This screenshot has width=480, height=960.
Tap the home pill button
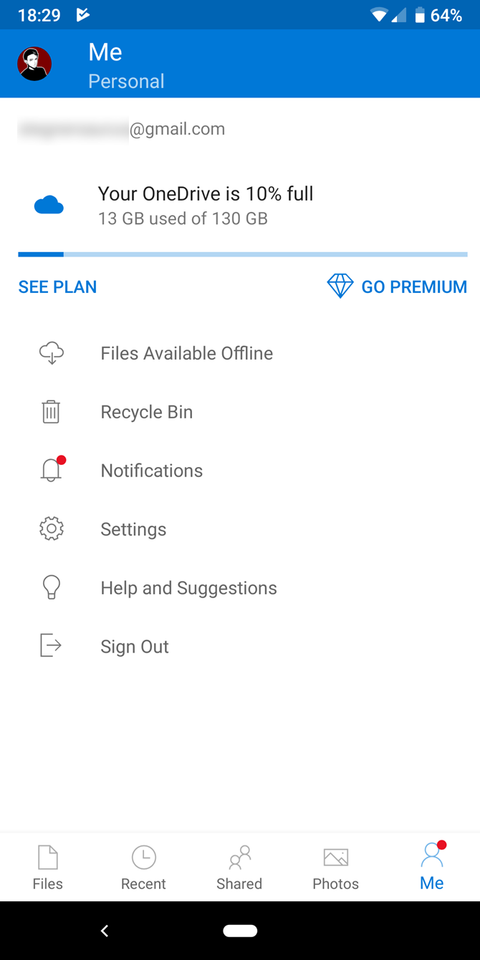[240, 931]
